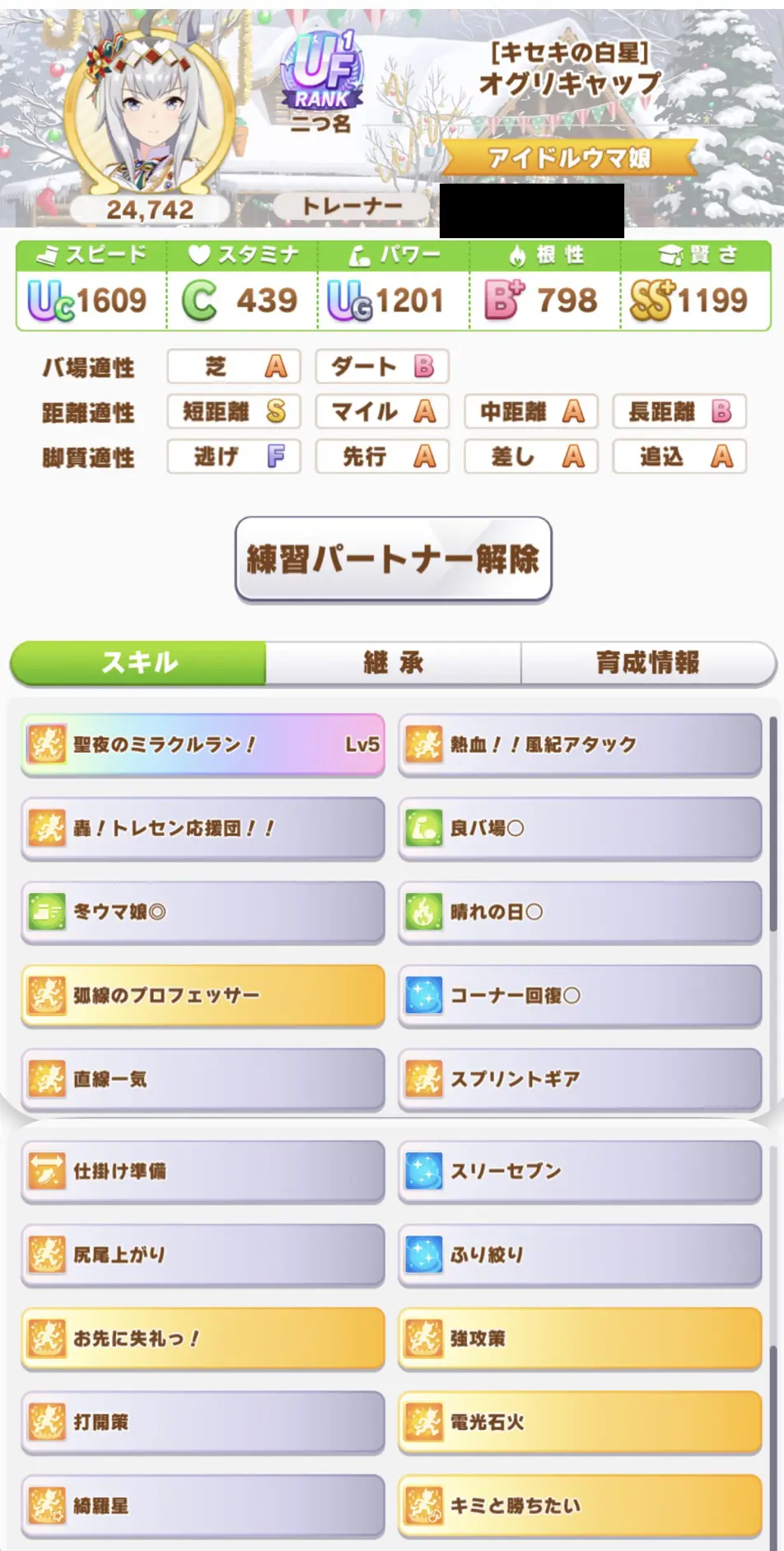Image resolution: width=784 pixels, height=1551 pixels.
Task: View the ふり絞り skill
Action: coord(580,1254)
